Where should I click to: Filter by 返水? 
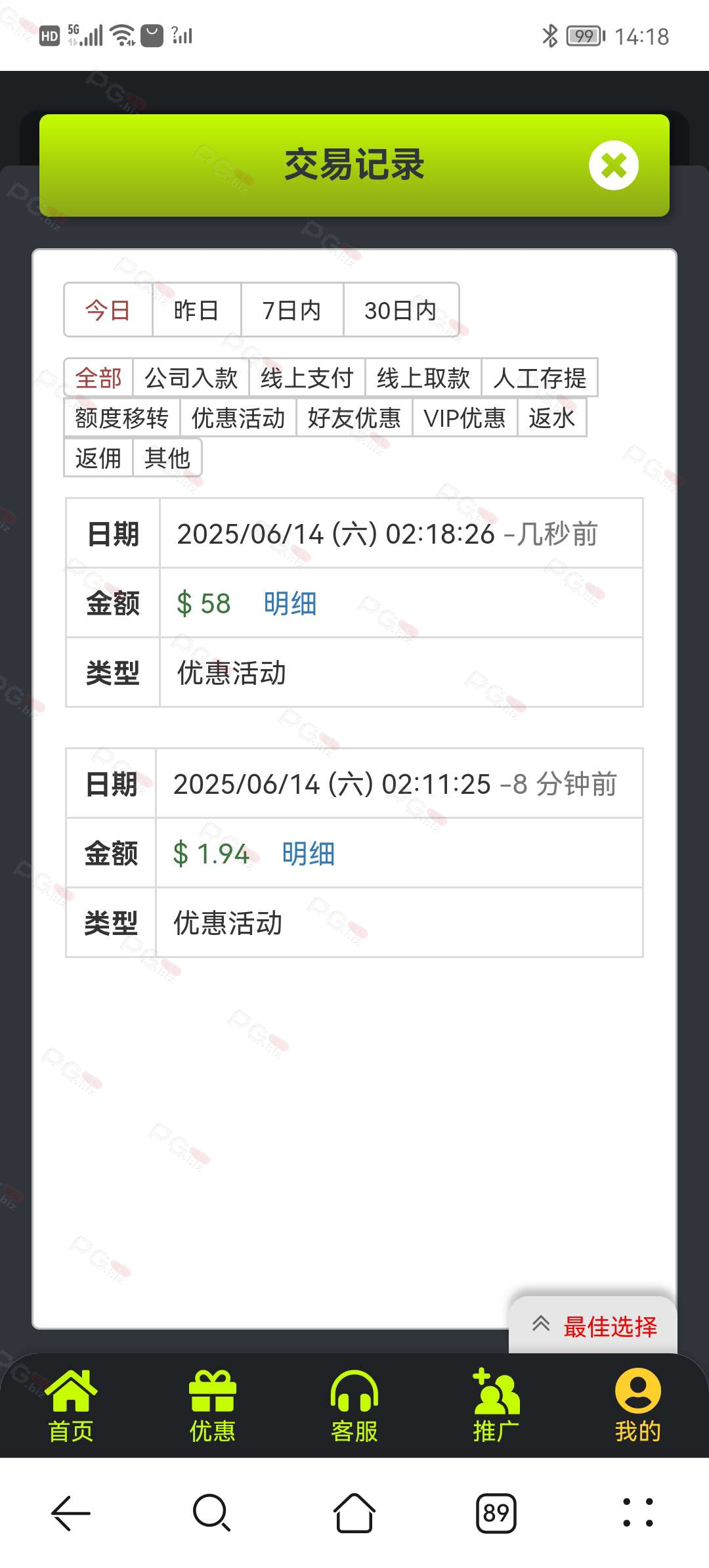(x=552, y=418)
